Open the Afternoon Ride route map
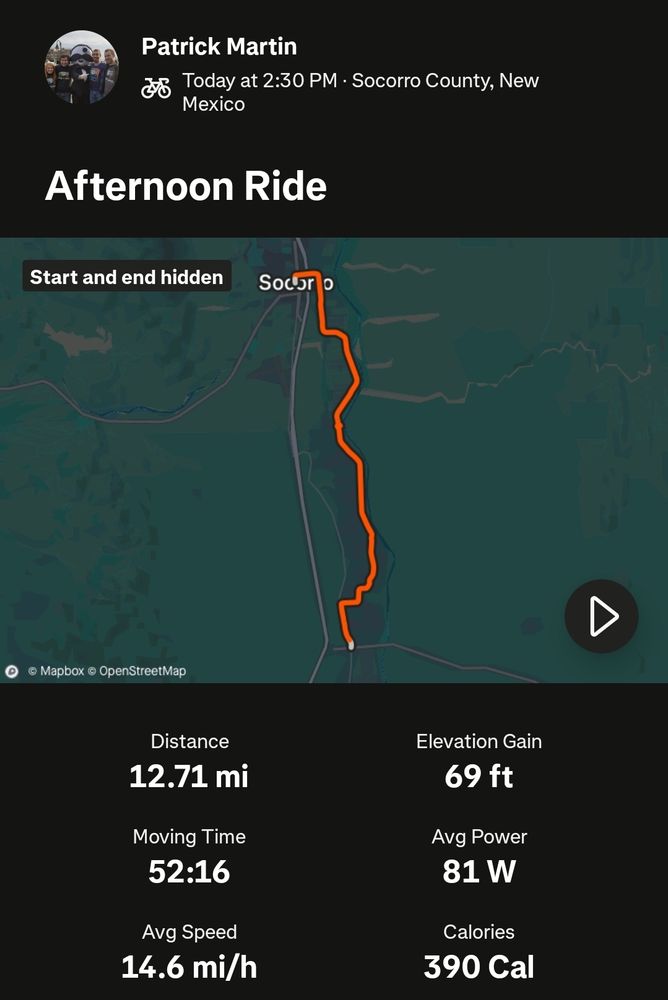 (334, 460)
